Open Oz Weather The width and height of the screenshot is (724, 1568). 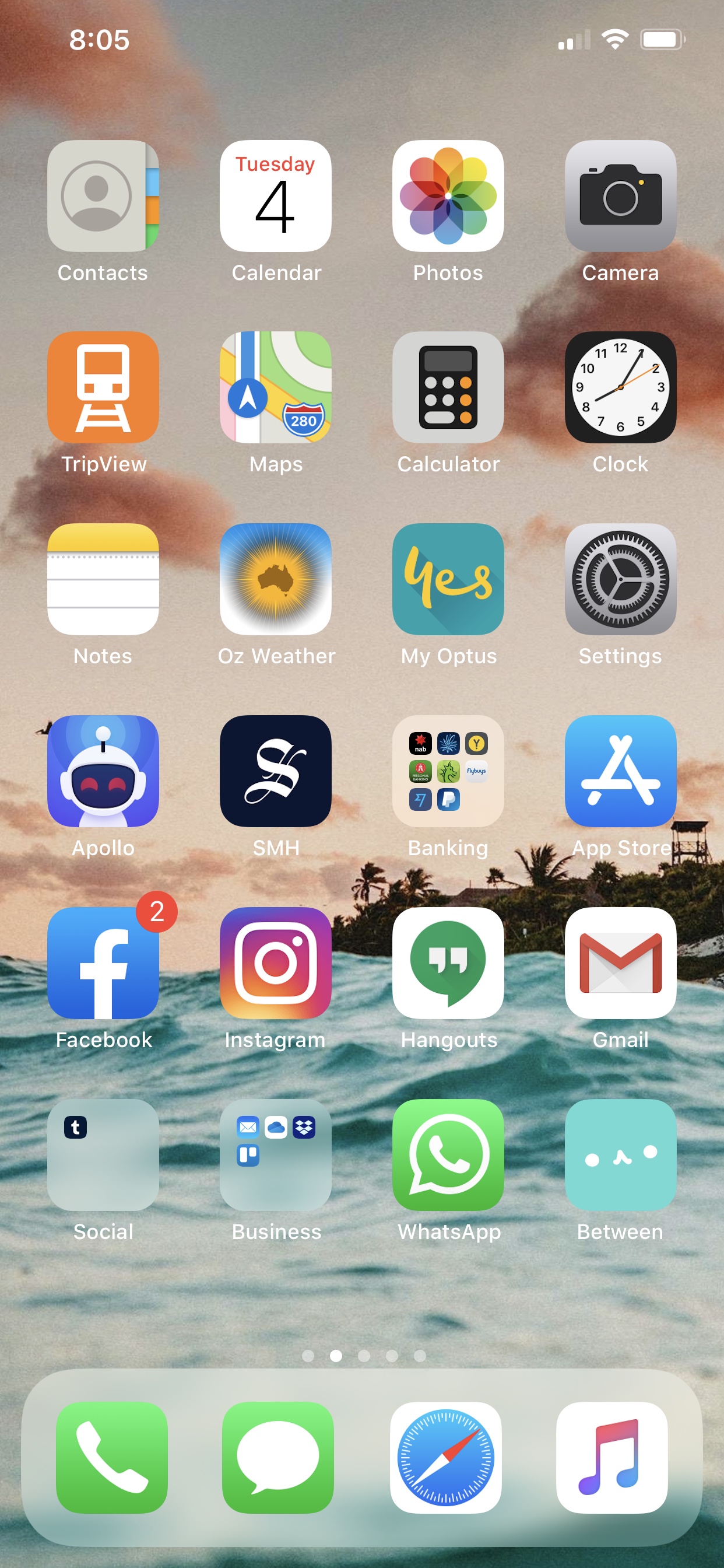276,579
